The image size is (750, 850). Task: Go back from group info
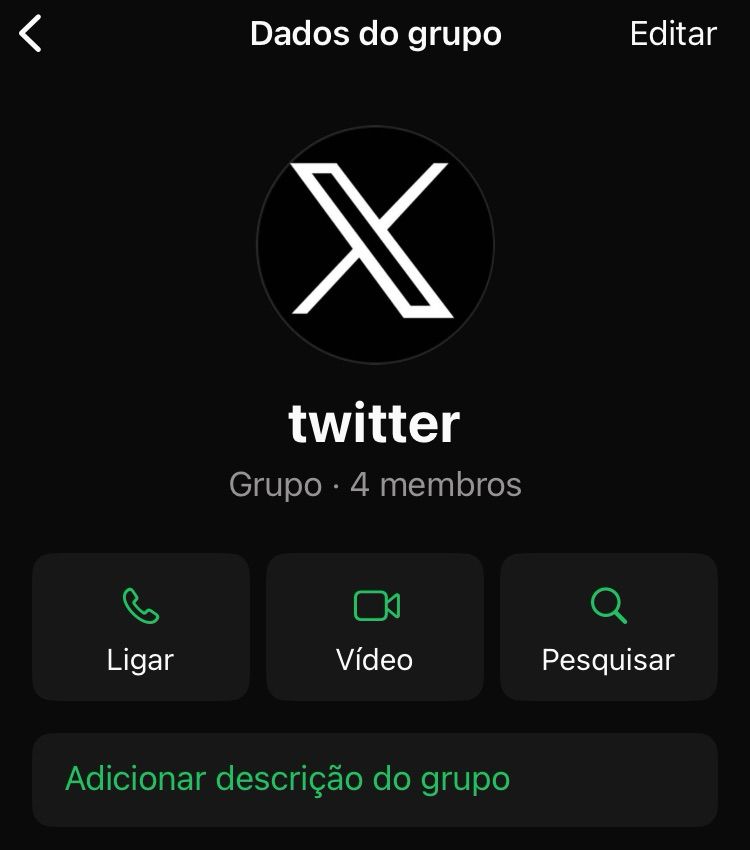[32, 34]
